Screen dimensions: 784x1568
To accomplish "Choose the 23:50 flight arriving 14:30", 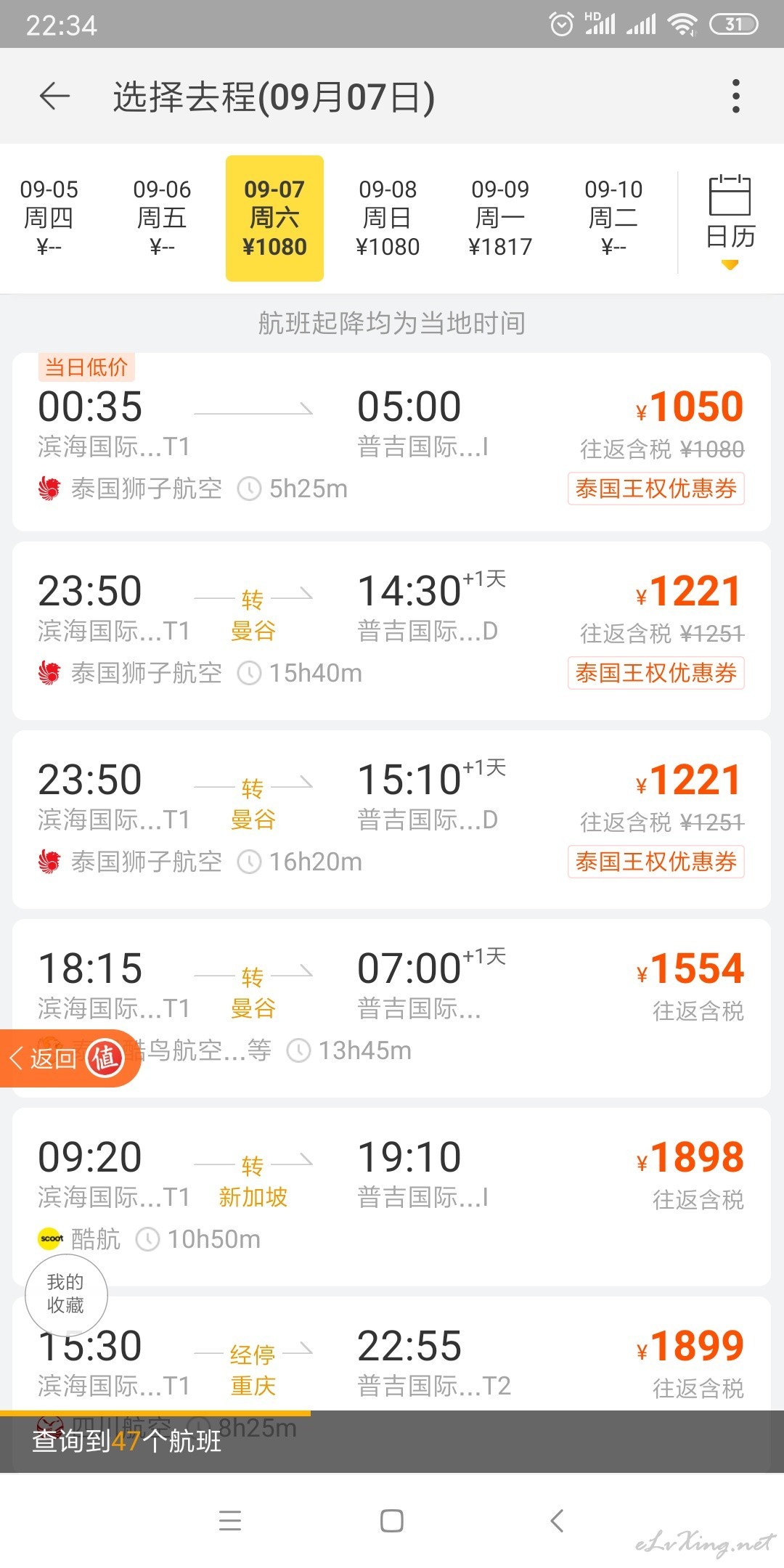I will 391,631.
